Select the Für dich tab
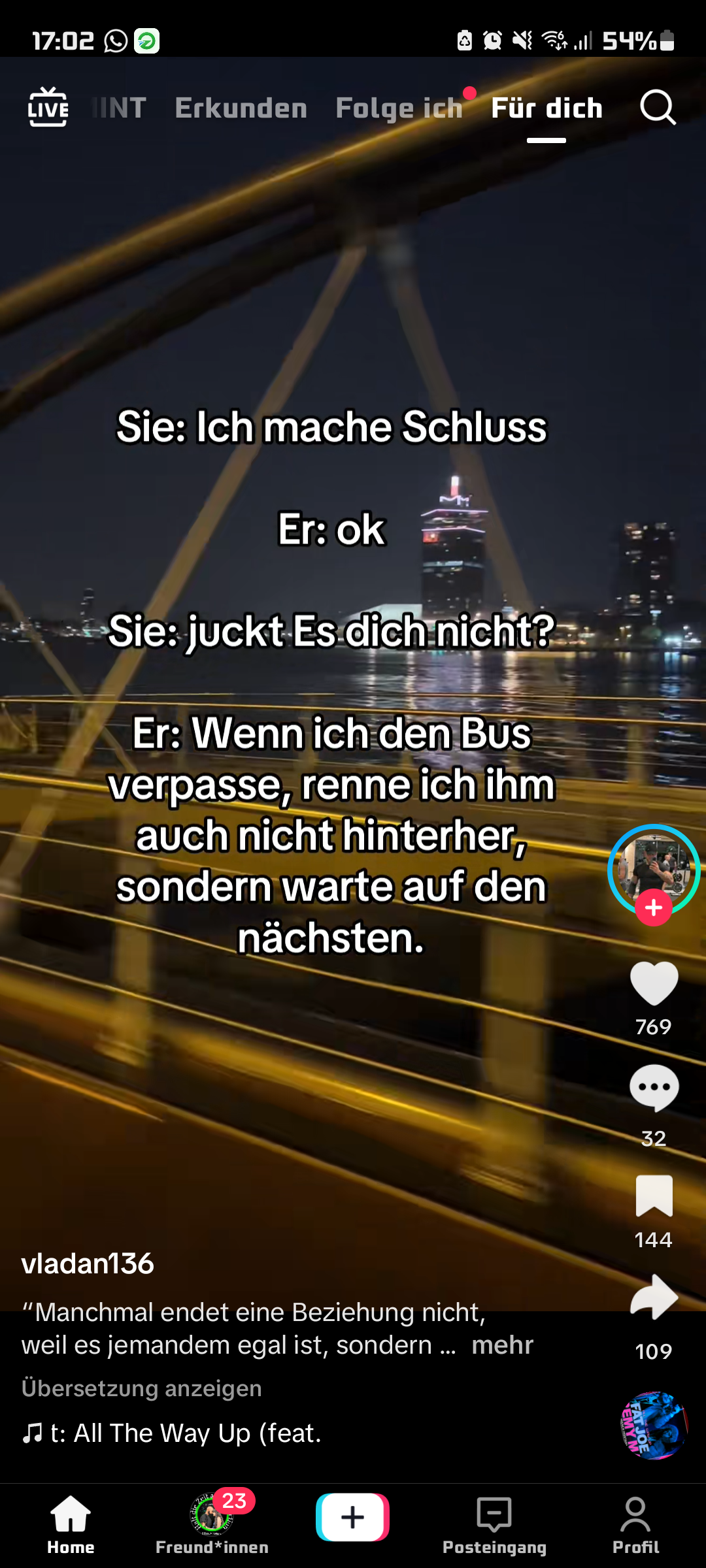Viewport: 706px width, 1568px height. pos(546,108)
